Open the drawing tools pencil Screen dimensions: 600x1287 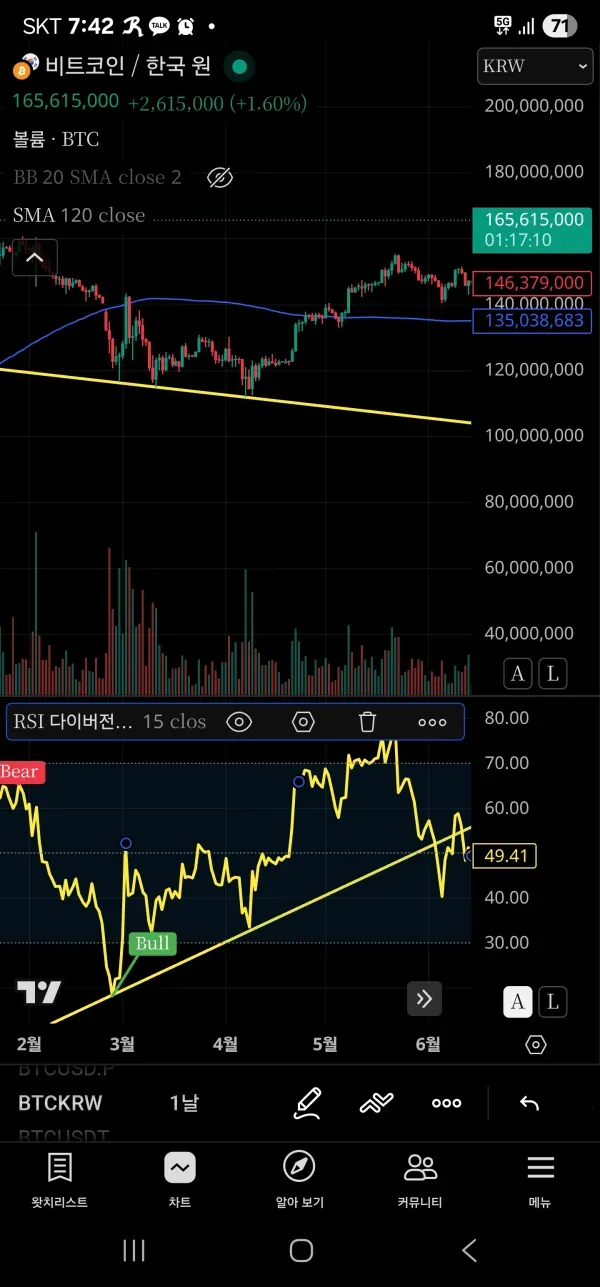point(307,1103)
